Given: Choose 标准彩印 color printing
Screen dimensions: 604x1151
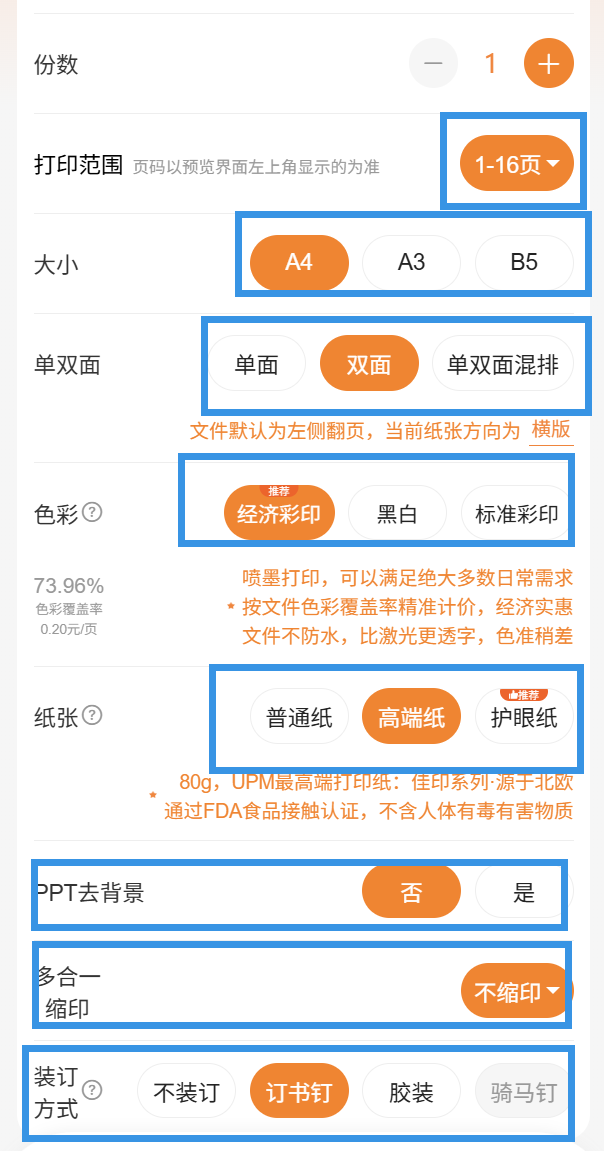Looking at the screenshot, I should (x=516, y=514).
